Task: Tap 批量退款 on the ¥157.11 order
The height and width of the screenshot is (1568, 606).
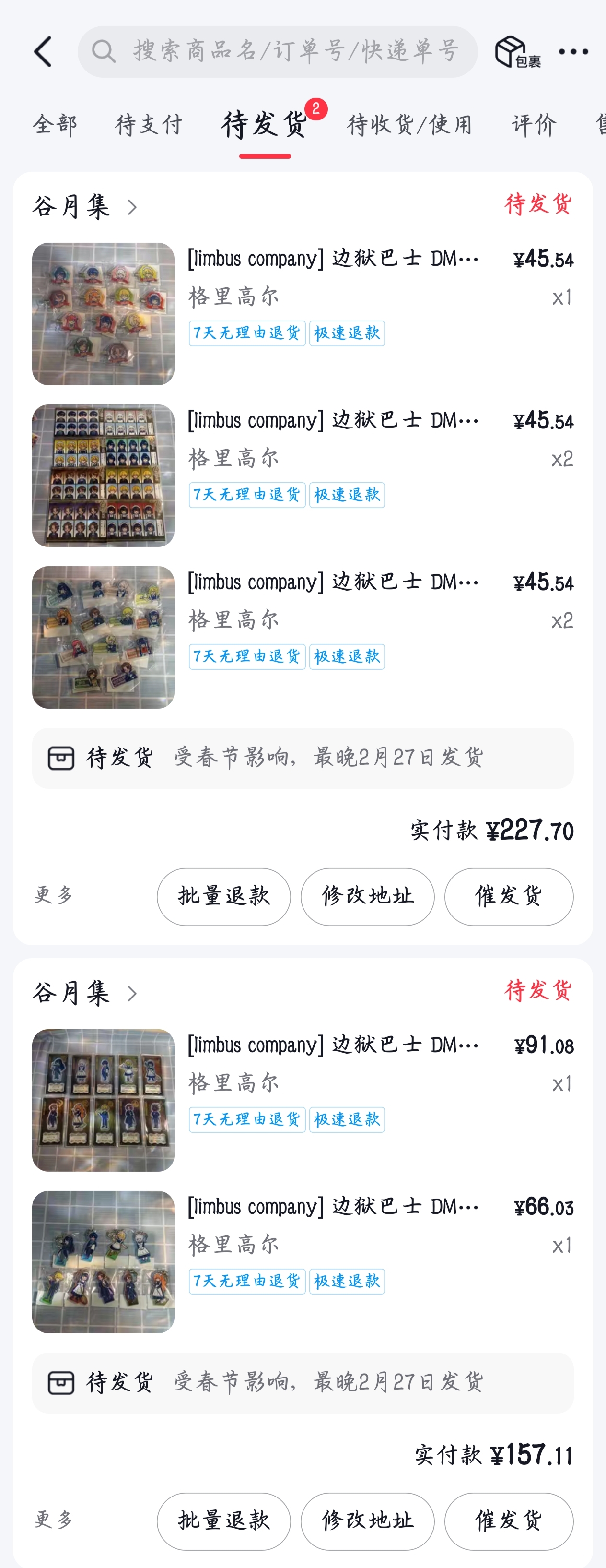Action: pos(223,1521)
